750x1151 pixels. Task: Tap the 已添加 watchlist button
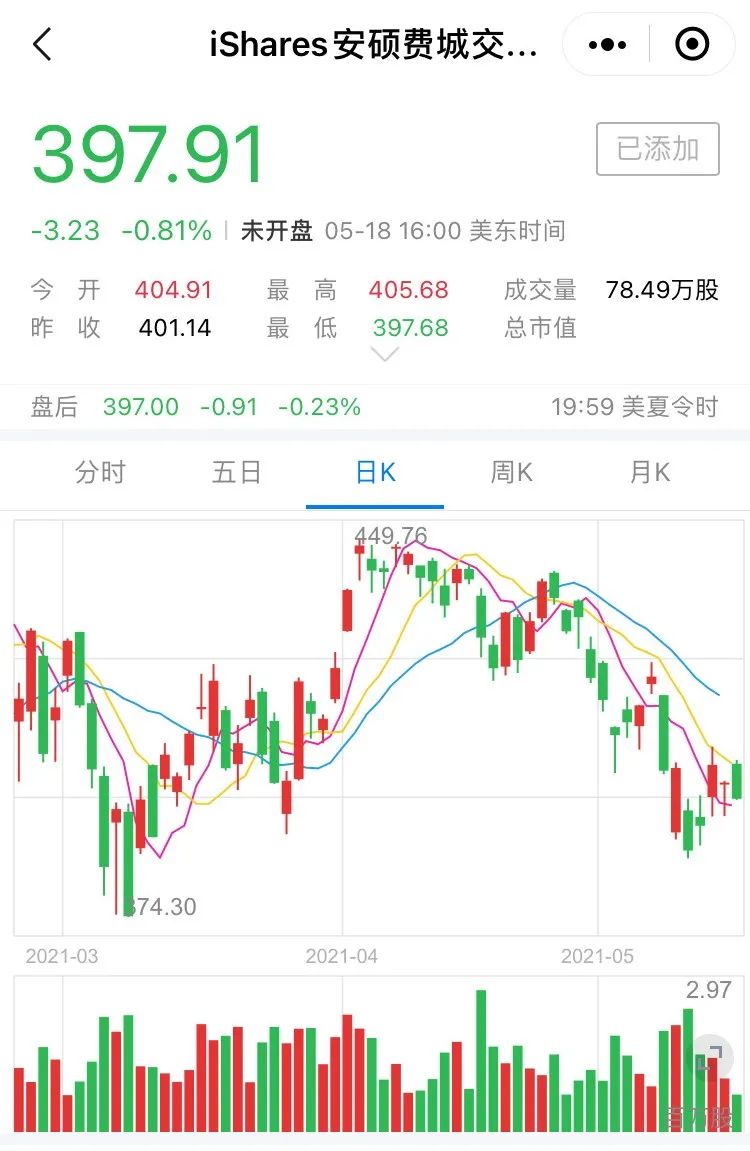click(x=658, y=149)
